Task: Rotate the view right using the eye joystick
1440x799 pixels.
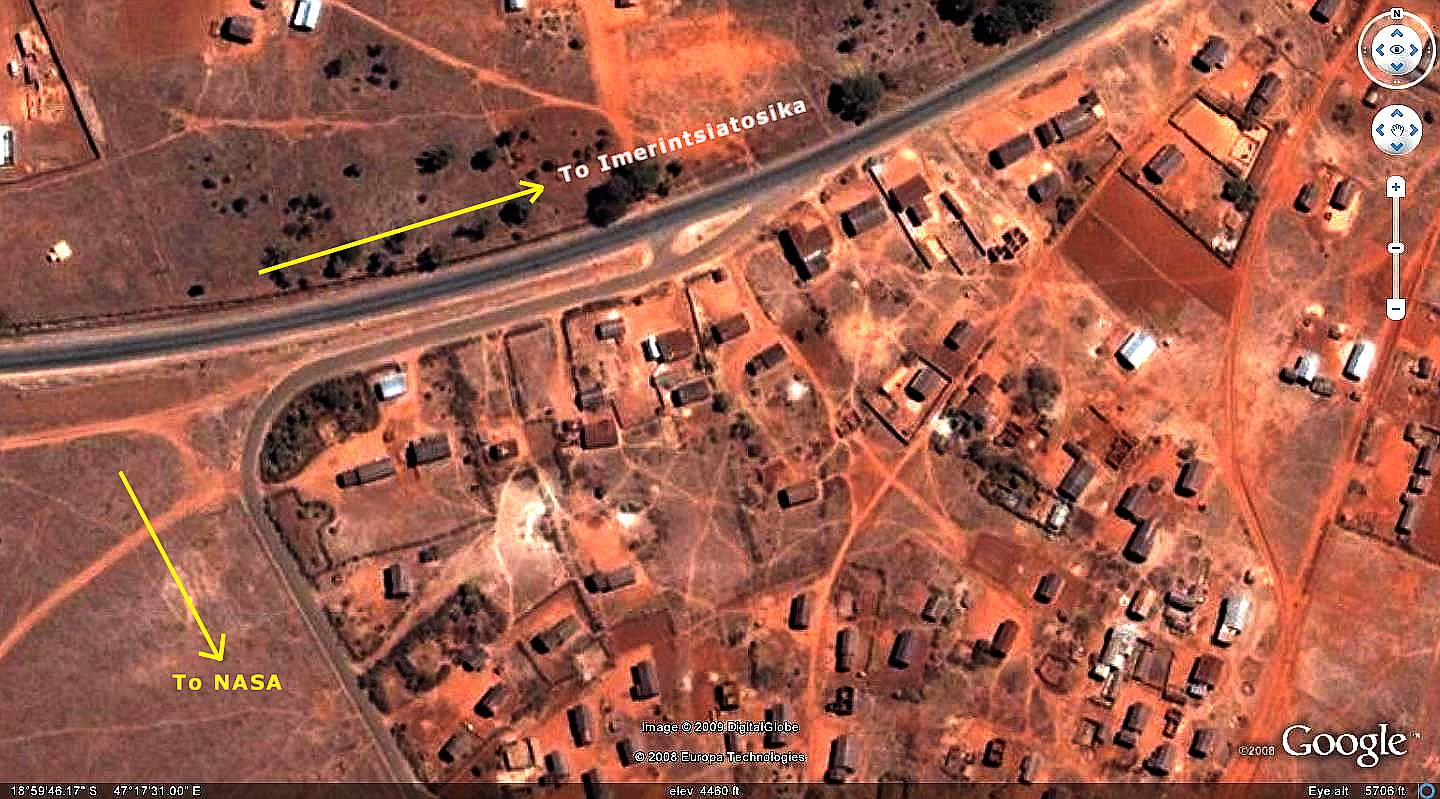Action: (x=1412, y=48)
